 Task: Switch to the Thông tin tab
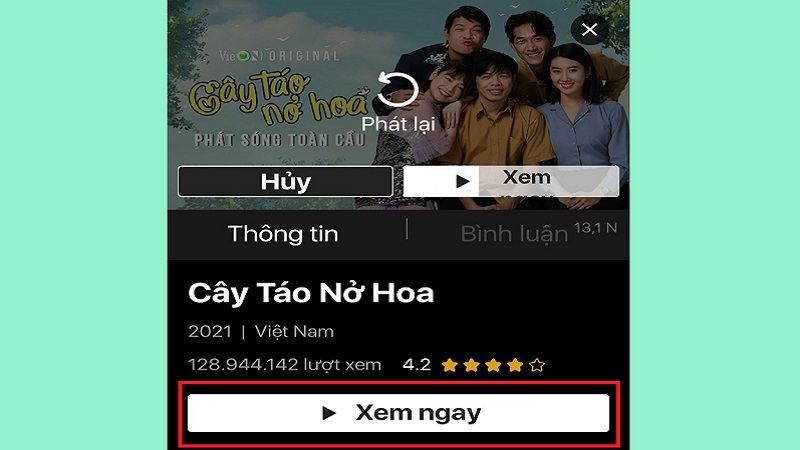coord(283,235)
